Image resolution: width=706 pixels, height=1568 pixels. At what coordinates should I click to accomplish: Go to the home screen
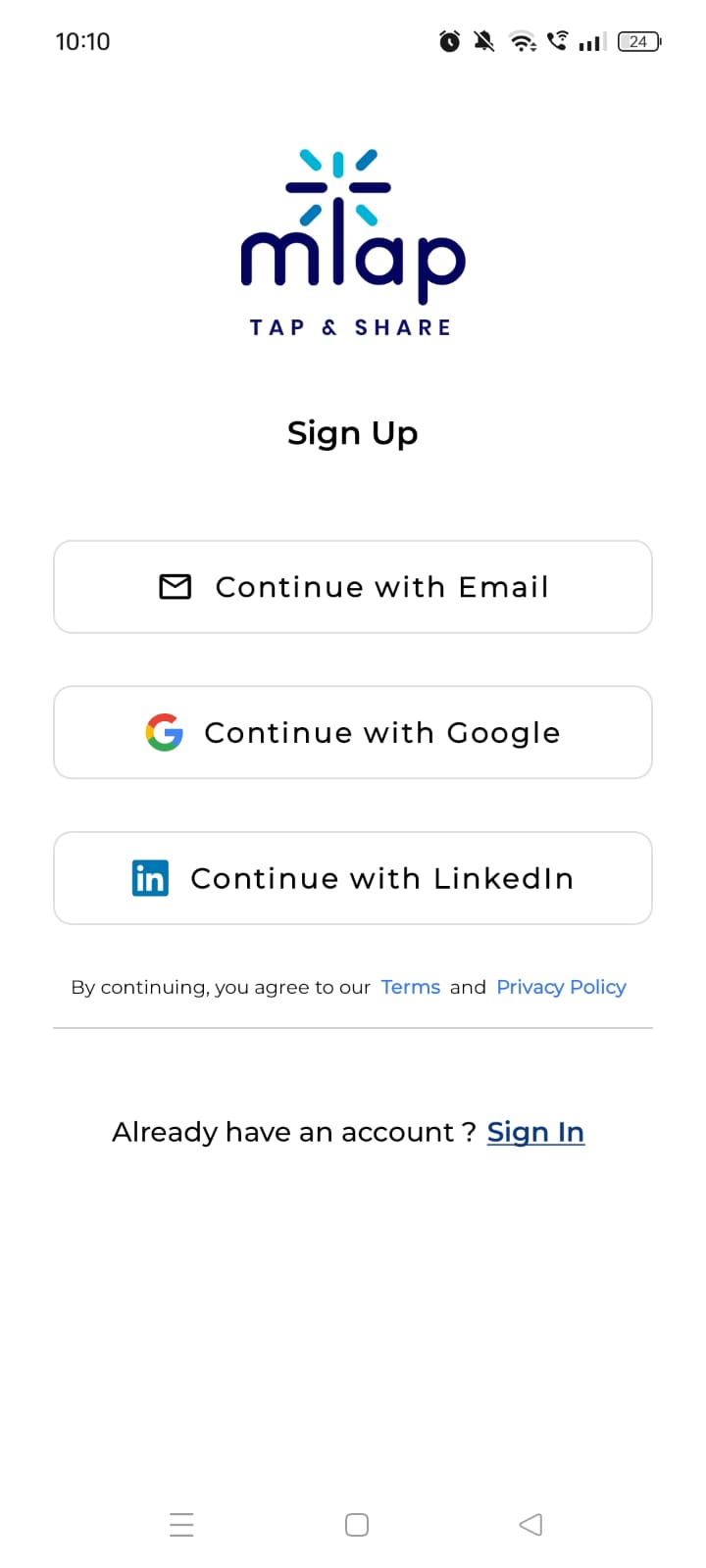point(357,1524)
